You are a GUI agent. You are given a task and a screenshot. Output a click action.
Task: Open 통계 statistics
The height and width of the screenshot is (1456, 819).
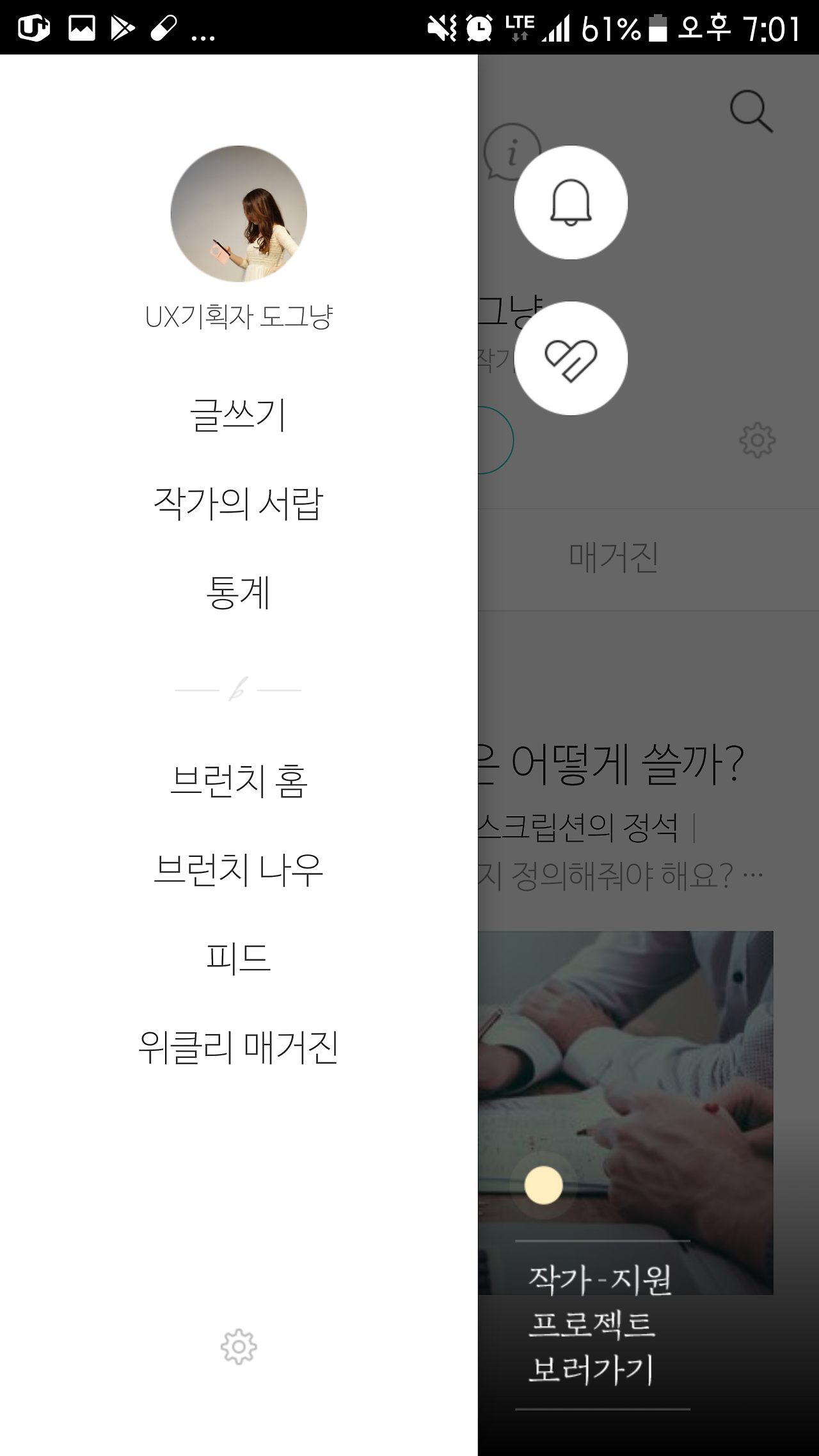tap(238, 592)
